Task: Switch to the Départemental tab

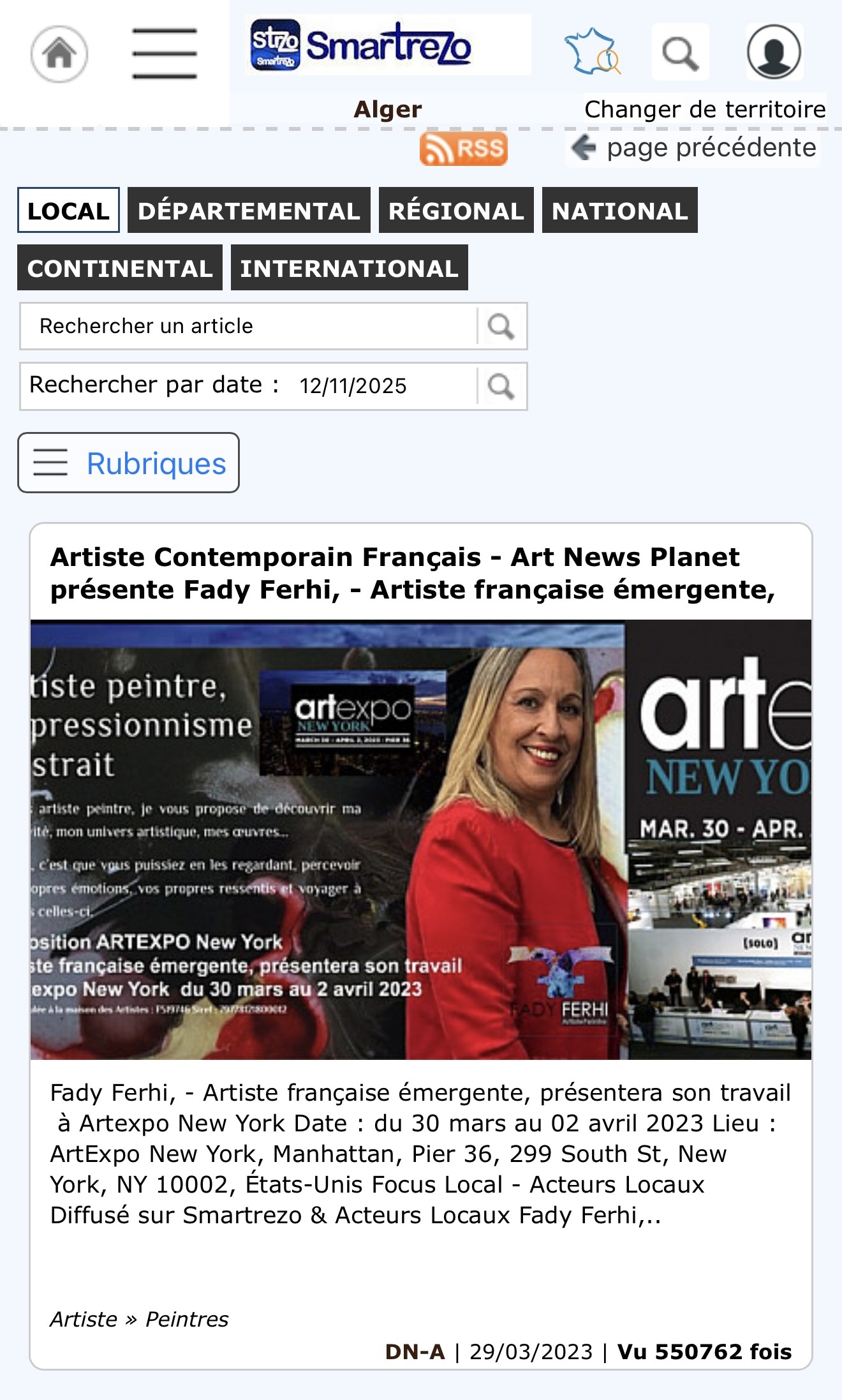Action: pyautogui.click(x=249, y=211)
